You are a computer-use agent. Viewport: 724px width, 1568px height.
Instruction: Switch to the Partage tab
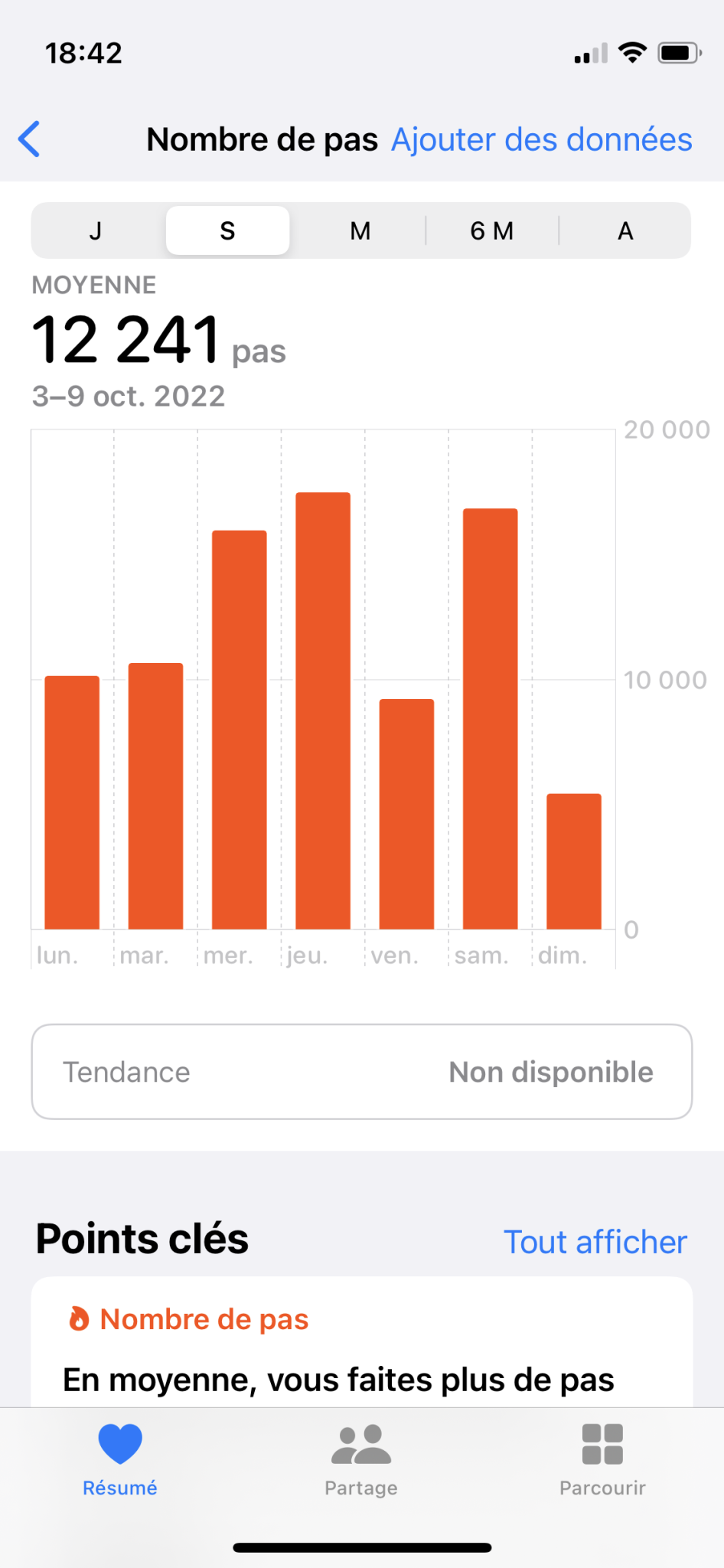pyautogui.click(x=361, y=1460)
